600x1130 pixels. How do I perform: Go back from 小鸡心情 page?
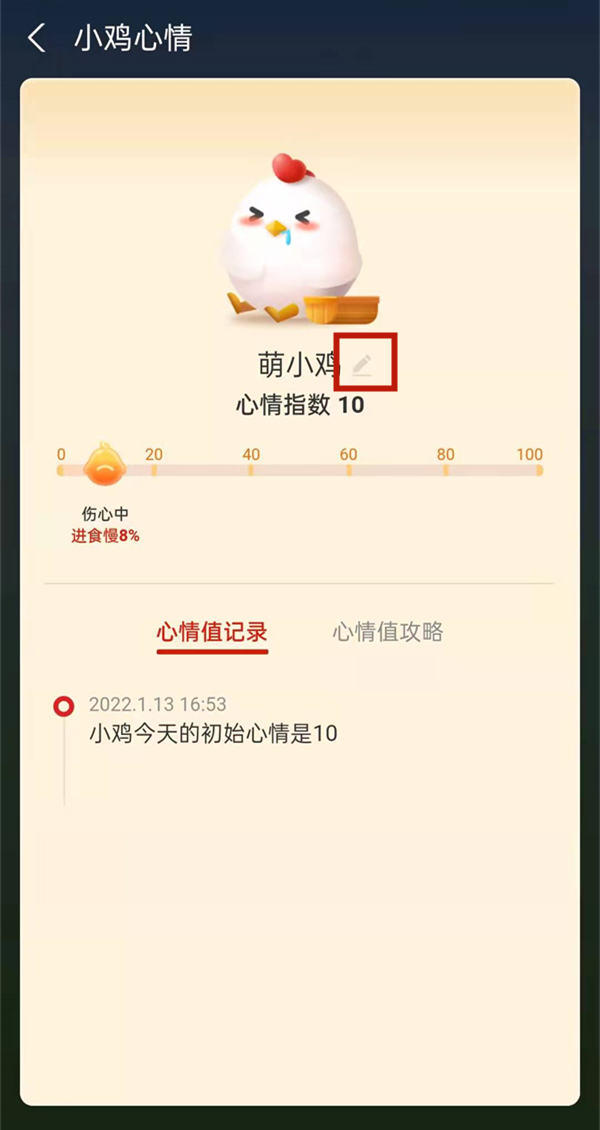(x=37, y=39)
